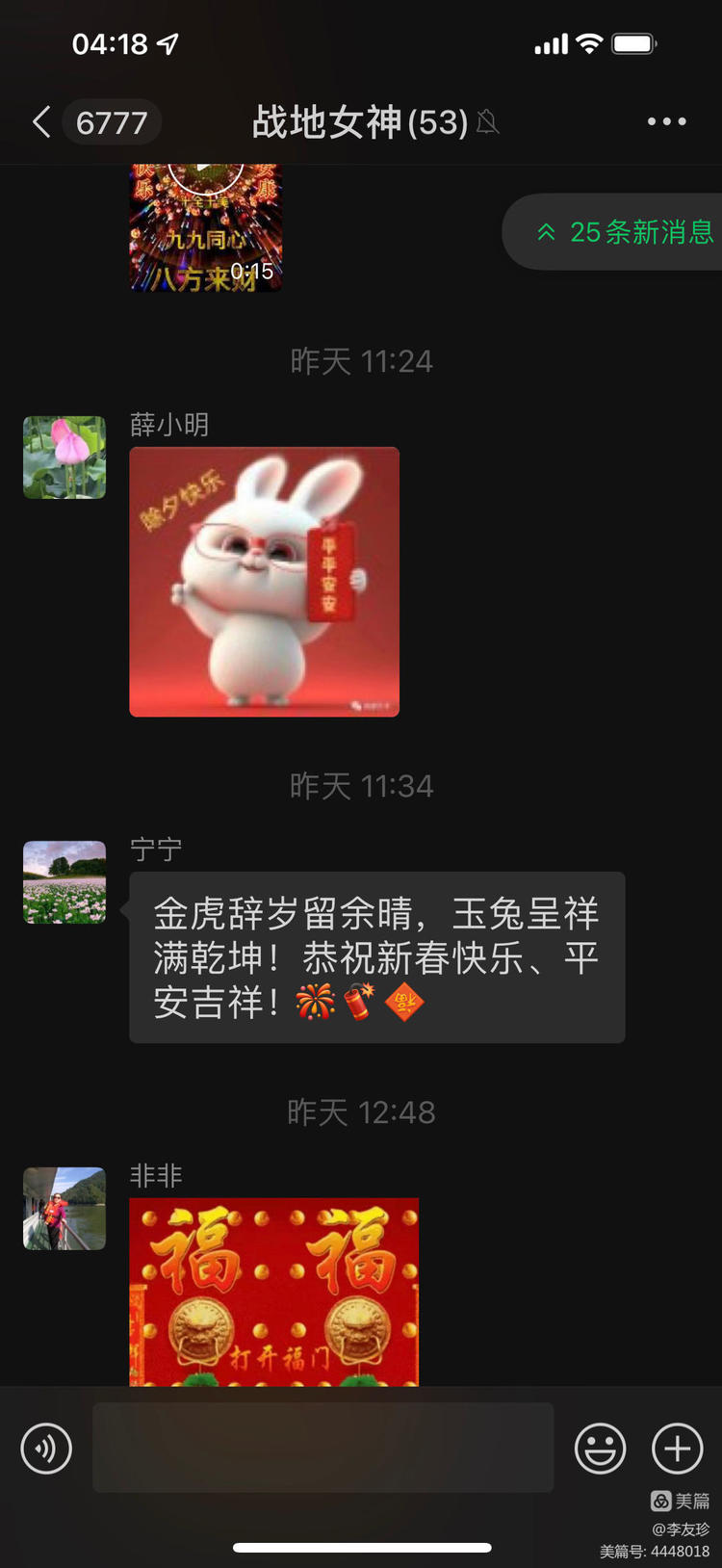Open the emoji sticker panel
Image resolution: width=722 pixels, height=1568 pixels.
tap(601, 1448)
